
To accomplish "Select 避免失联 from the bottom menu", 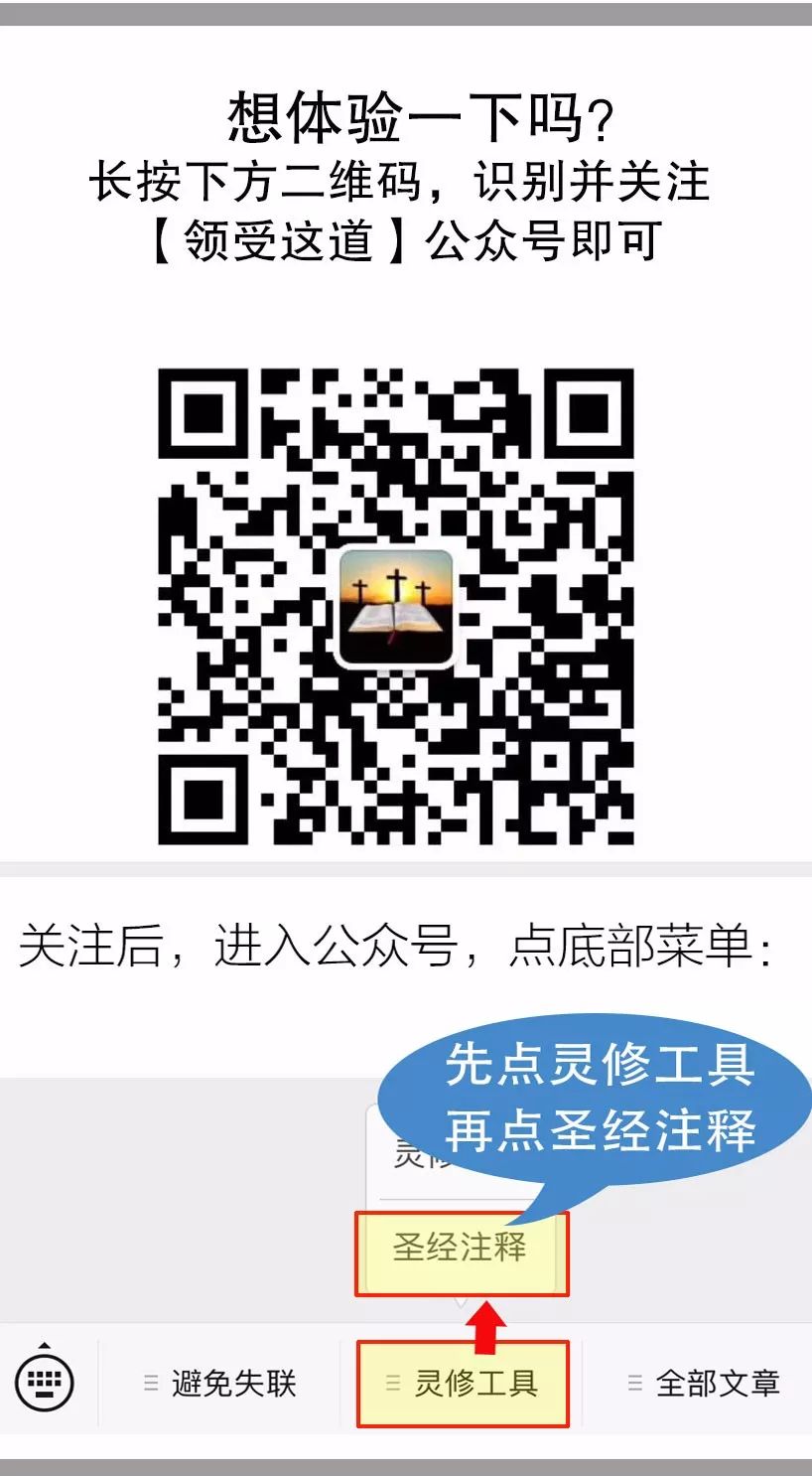I will (228, 1381).
